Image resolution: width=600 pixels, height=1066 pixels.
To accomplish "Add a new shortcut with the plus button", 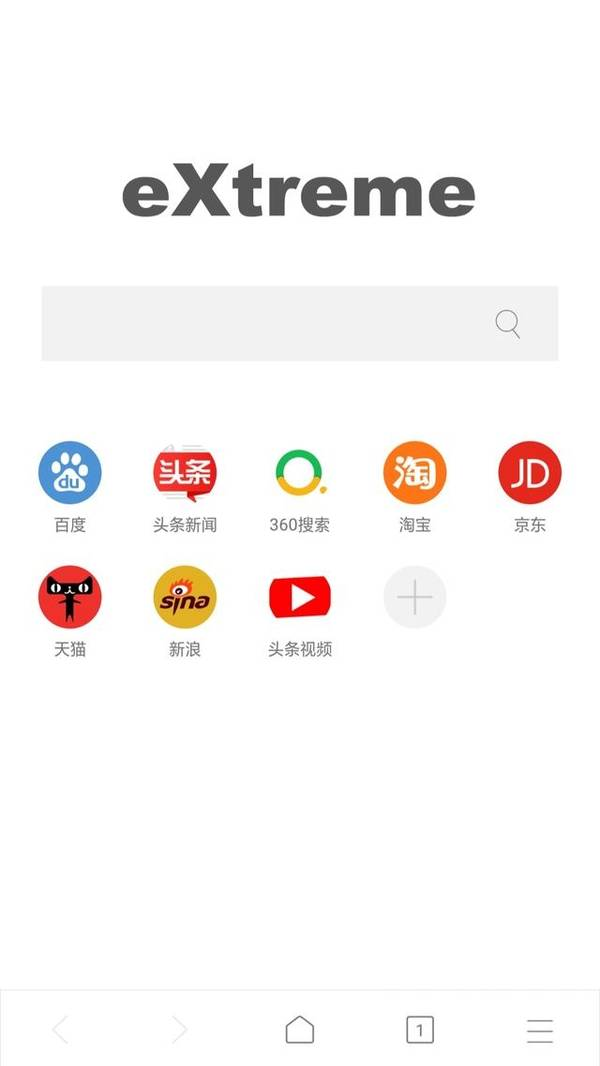I will pos(415,597).
